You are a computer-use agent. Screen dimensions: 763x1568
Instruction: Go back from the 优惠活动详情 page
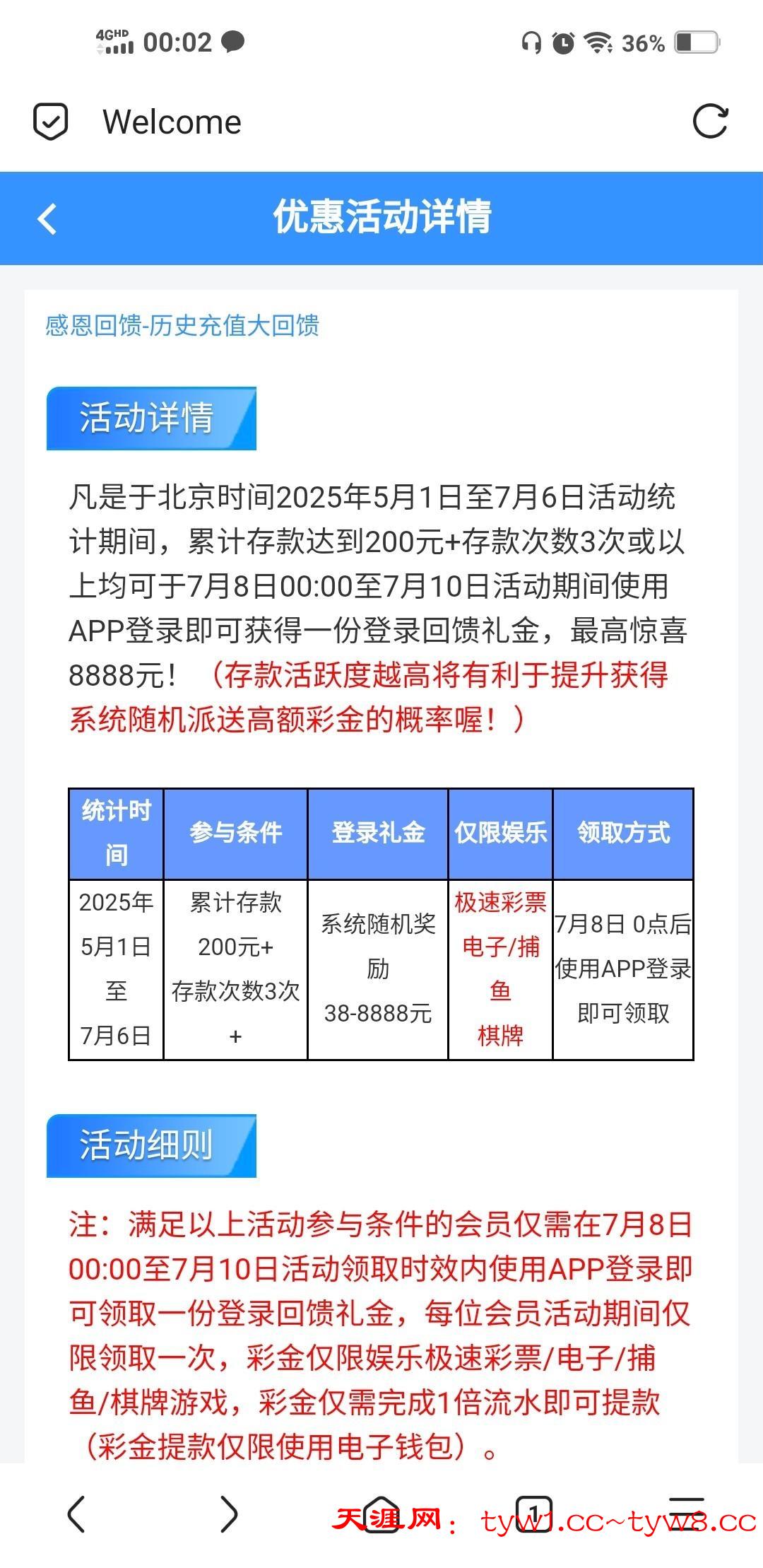47,218
